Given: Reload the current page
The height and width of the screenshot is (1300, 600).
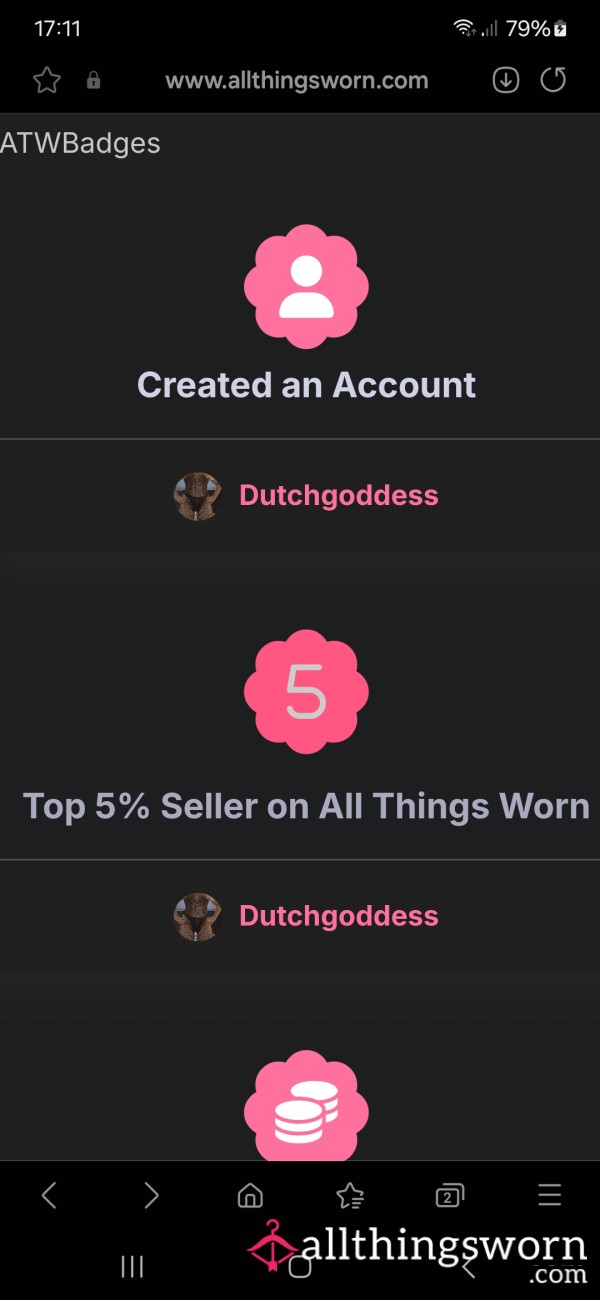Looking at the screenshot, I should pos(553,80).
